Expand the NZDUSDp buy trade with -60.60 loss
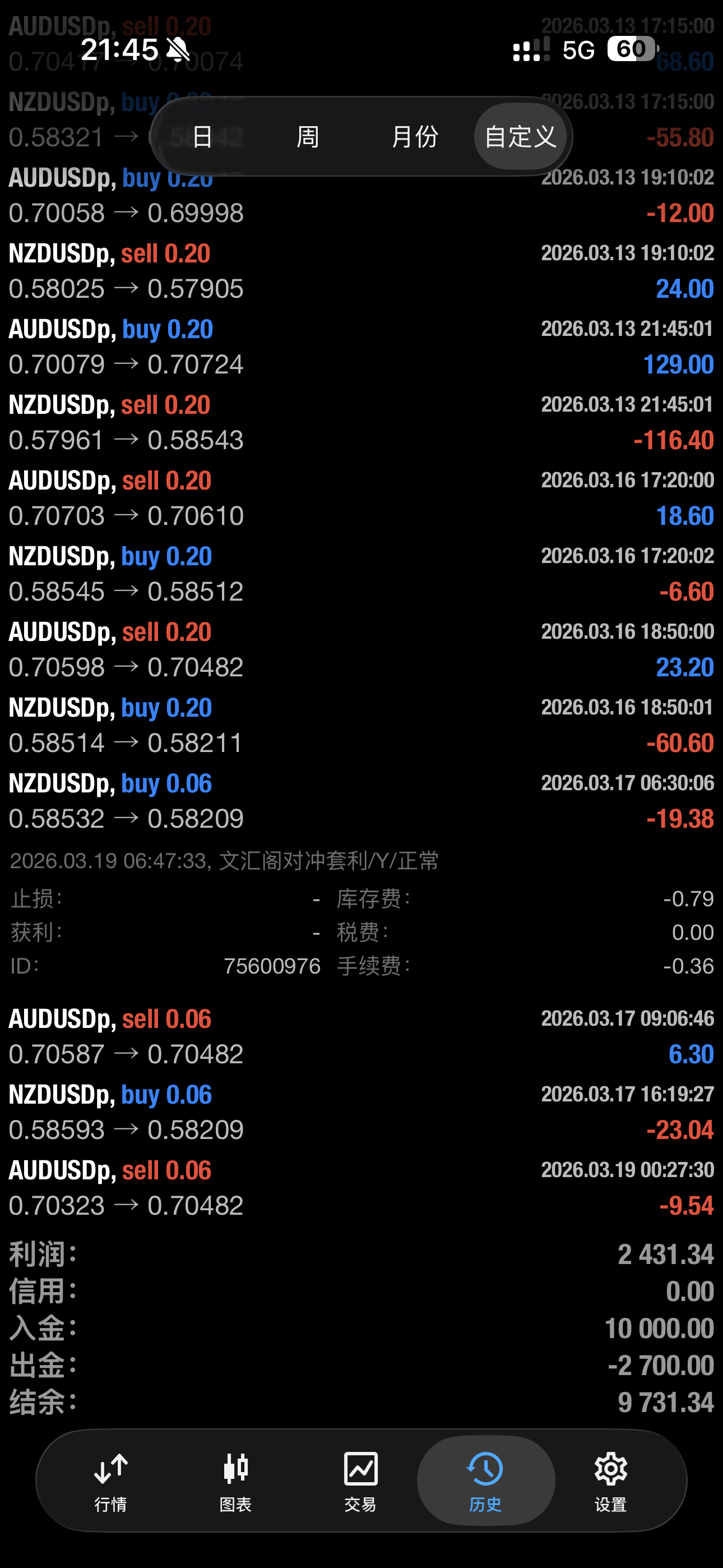This screenshot has height=1568, width=723. [361, 725]
